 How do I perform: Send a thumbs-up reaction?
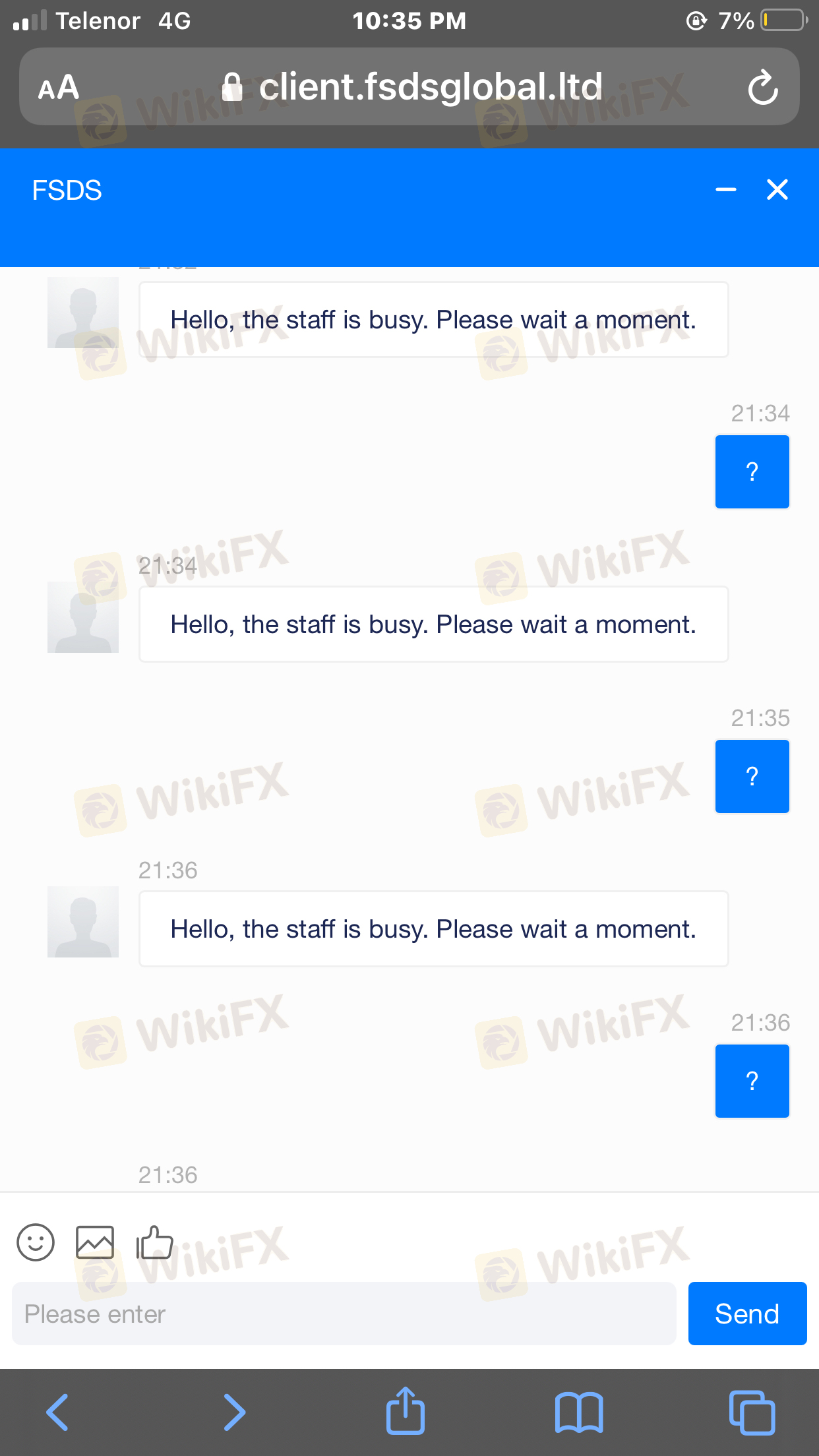154,1242
